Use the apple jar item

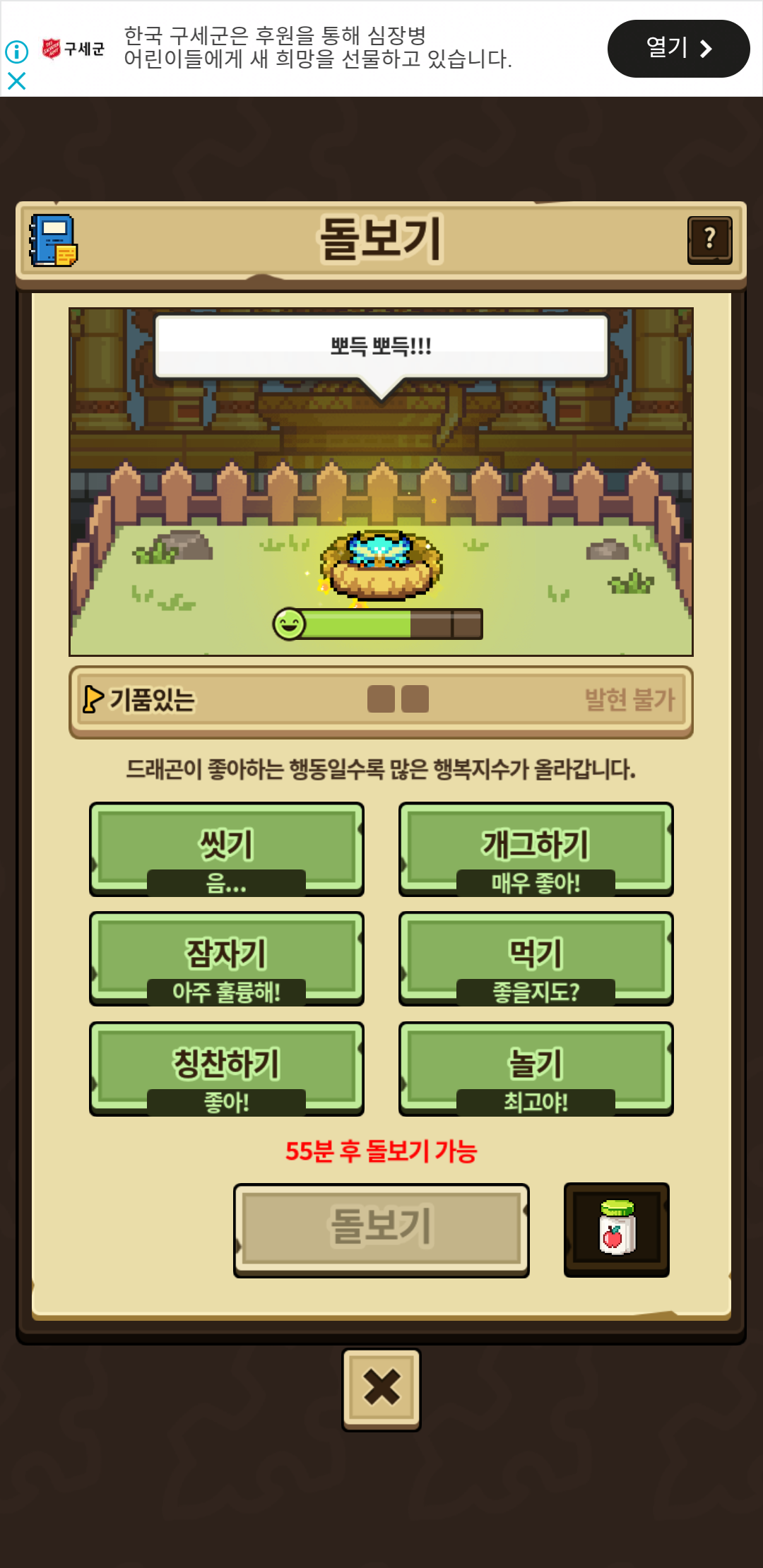(617, 1230)
